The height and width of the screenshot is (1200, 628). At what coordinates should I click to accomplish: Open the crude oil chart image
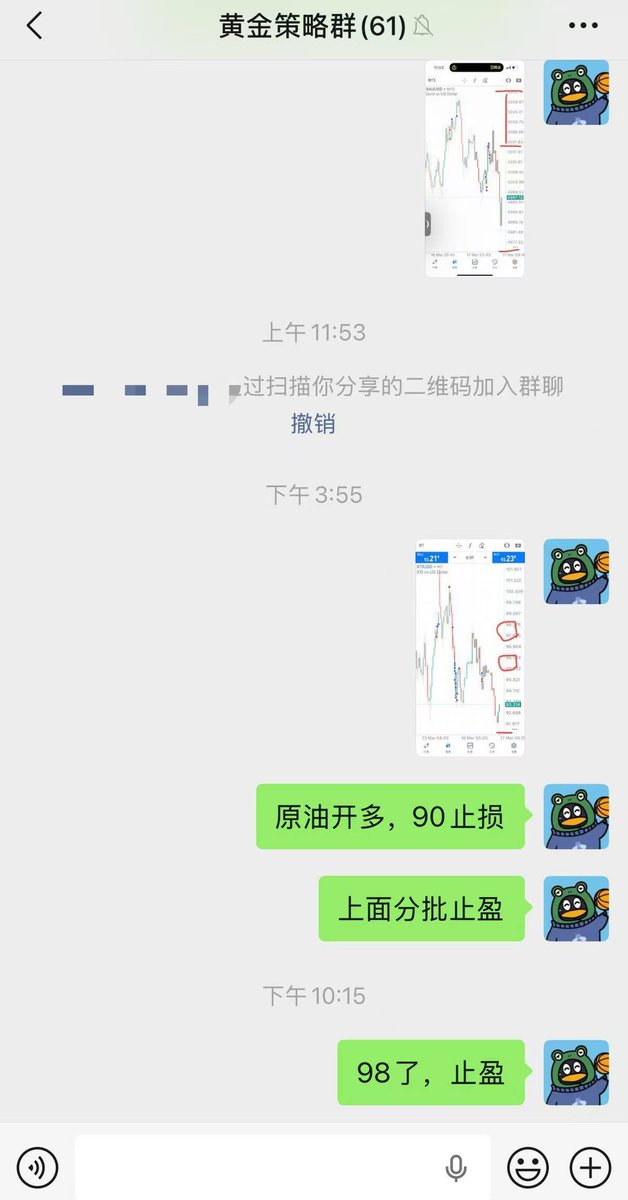pos(470,648)
